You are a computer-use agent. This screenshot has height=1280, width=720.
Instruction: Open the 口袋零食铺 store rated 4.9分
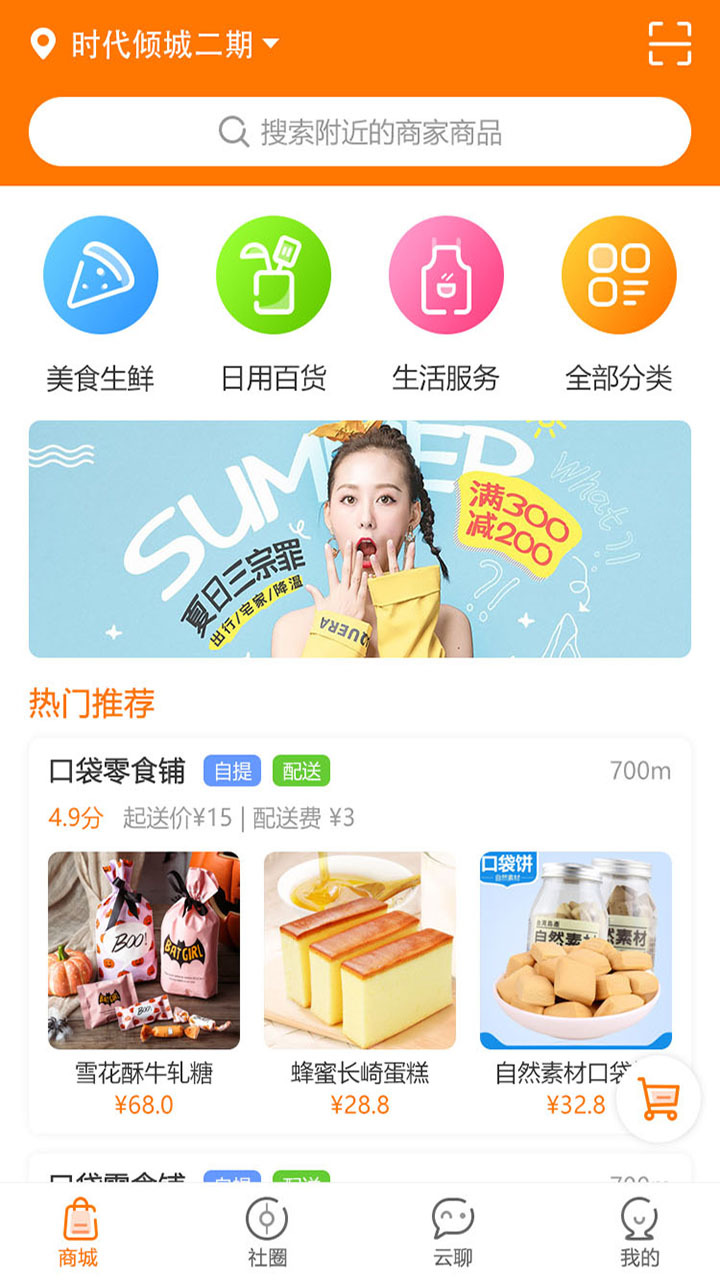(x=117, y=771)
